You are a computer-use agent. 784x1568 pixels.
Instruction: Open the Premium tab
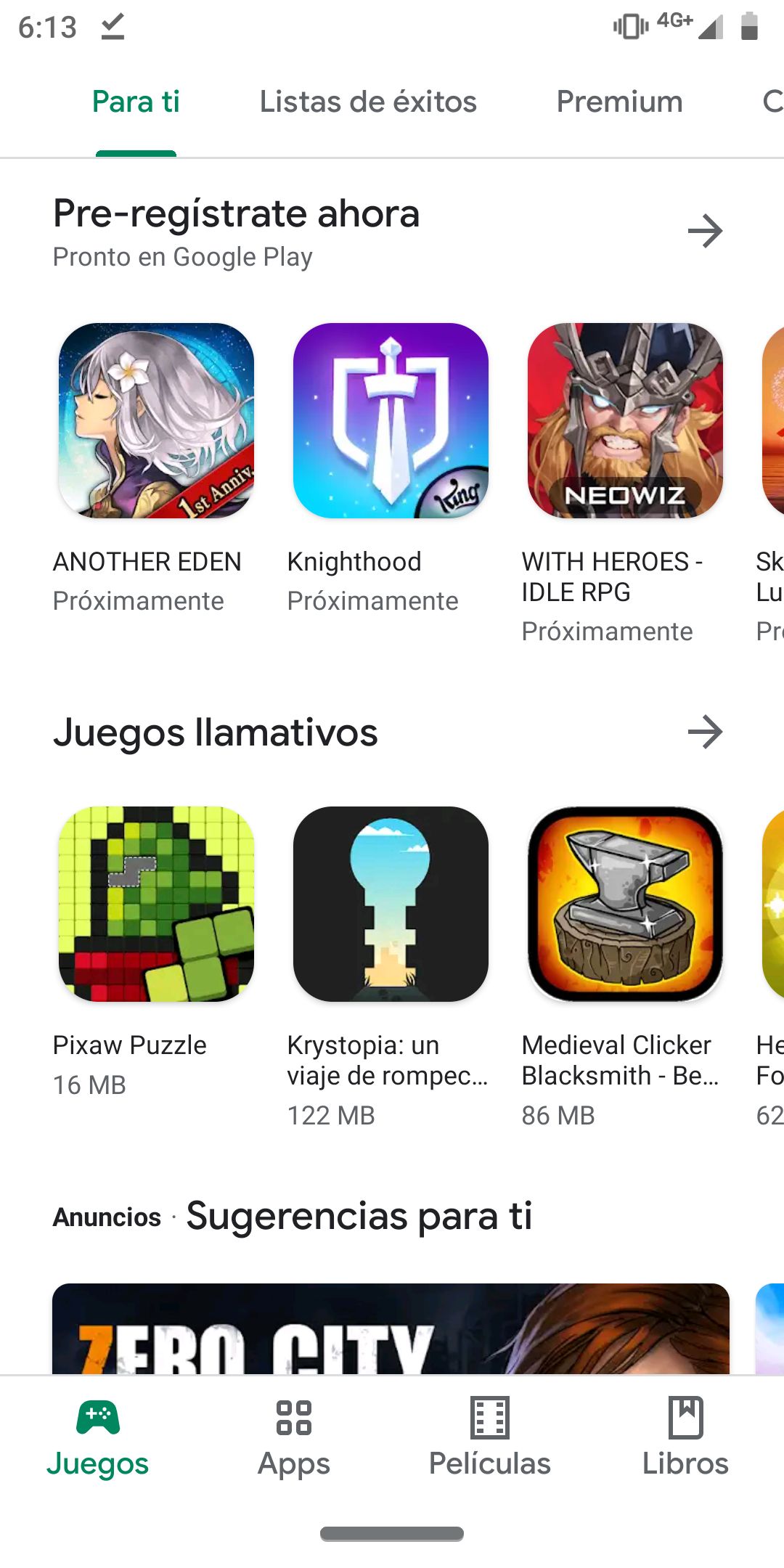(619, 102)
